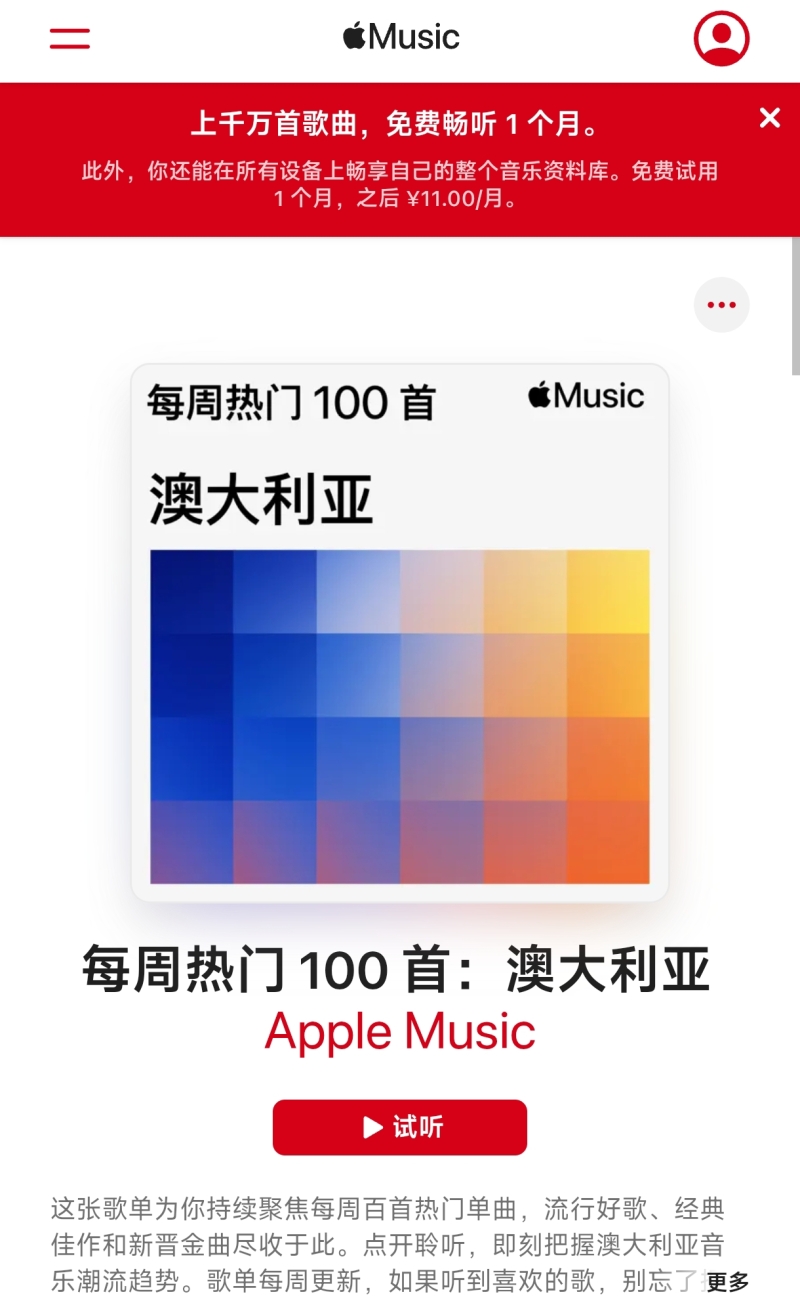The height and width of the screenshot is (1305, 800).
Task: Open the Apple Music curator link
Action: click(x=400, y=1032)
